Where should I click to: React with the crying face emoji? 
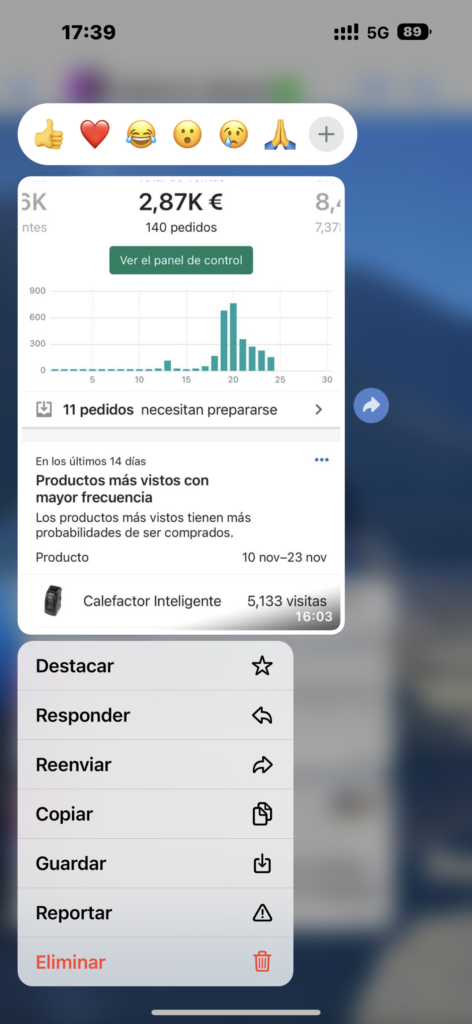pos(234,135)
